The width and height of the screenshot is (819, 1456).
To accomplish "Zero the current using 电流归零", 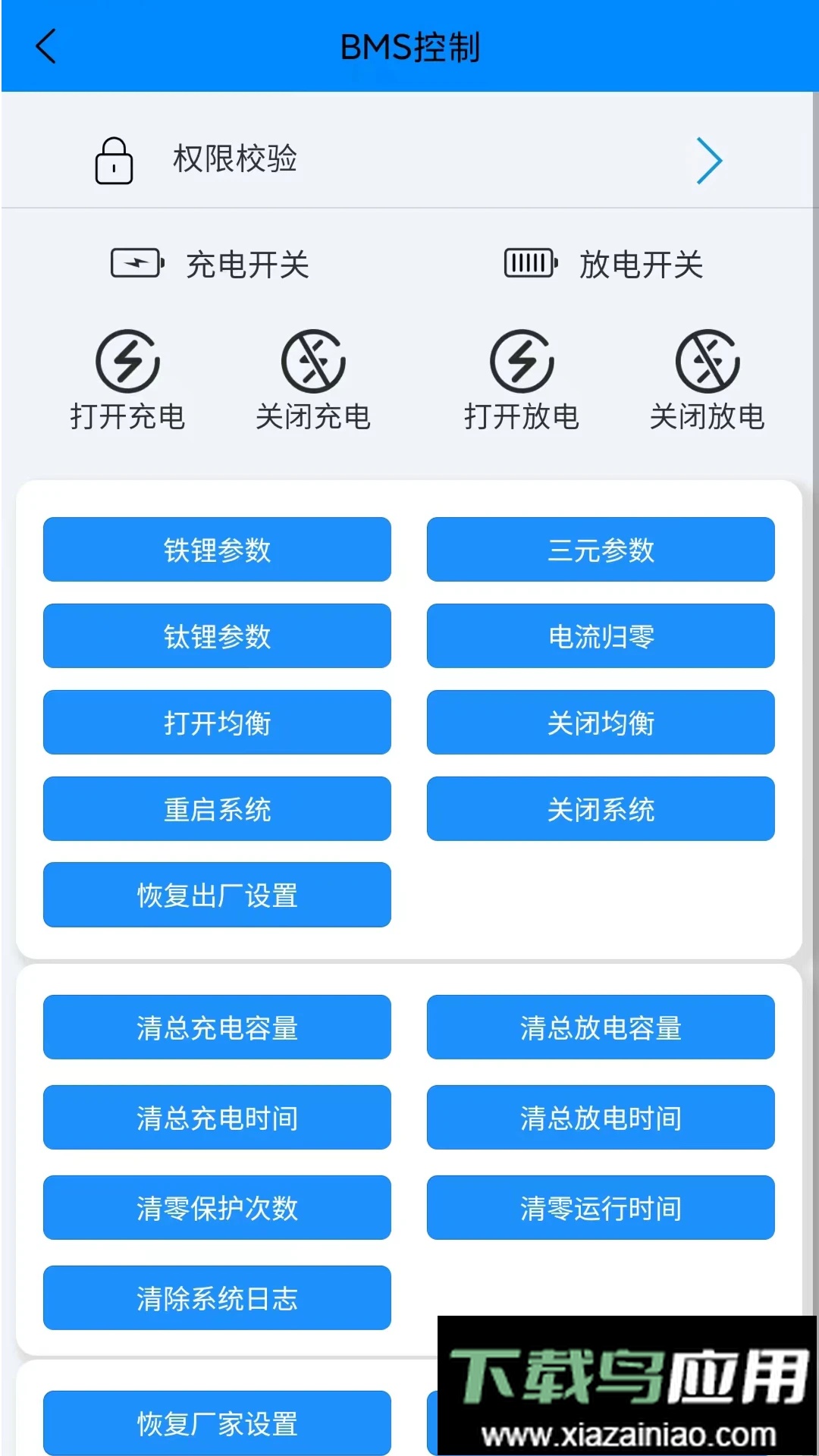I will tap(601, 636).
